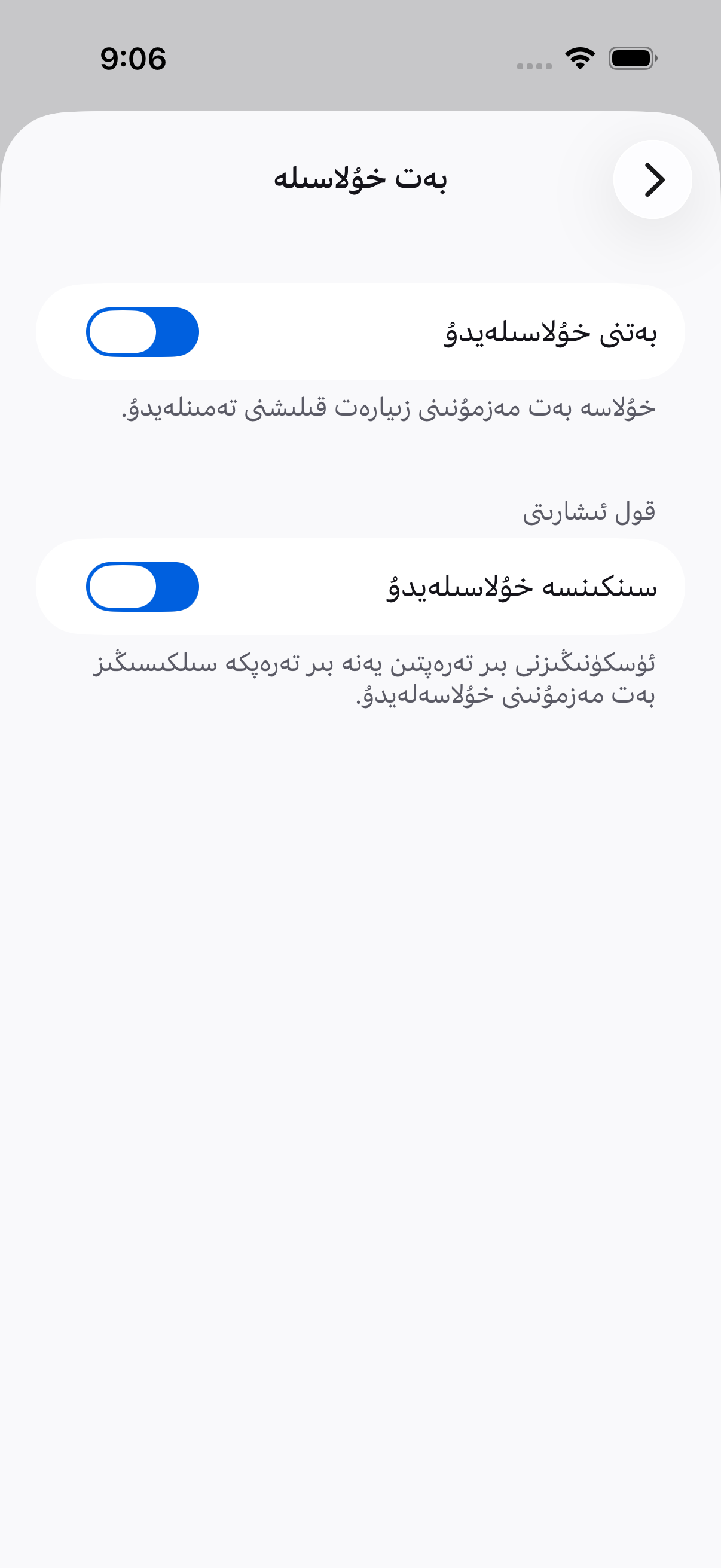Screen dimensions: 721x1568
Task: Toggle the بەتنى خۇلاسىلەيدۇ switch
Action: [x=142, y=332]
